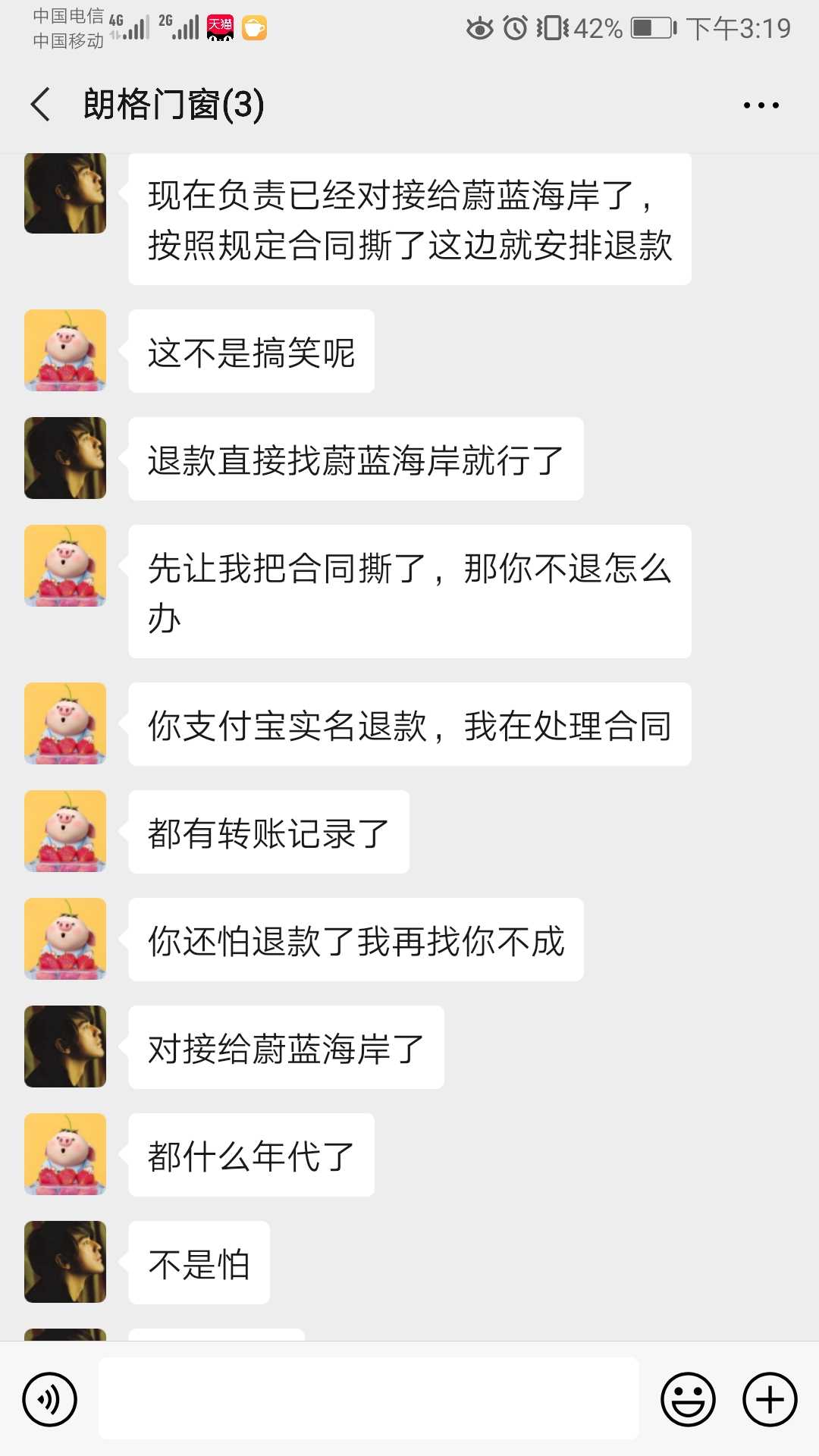This screenshot has width=819, height=1456.
Task: Tap the avatar beside '不是怕'
Action: click(x=65, y=1262)
